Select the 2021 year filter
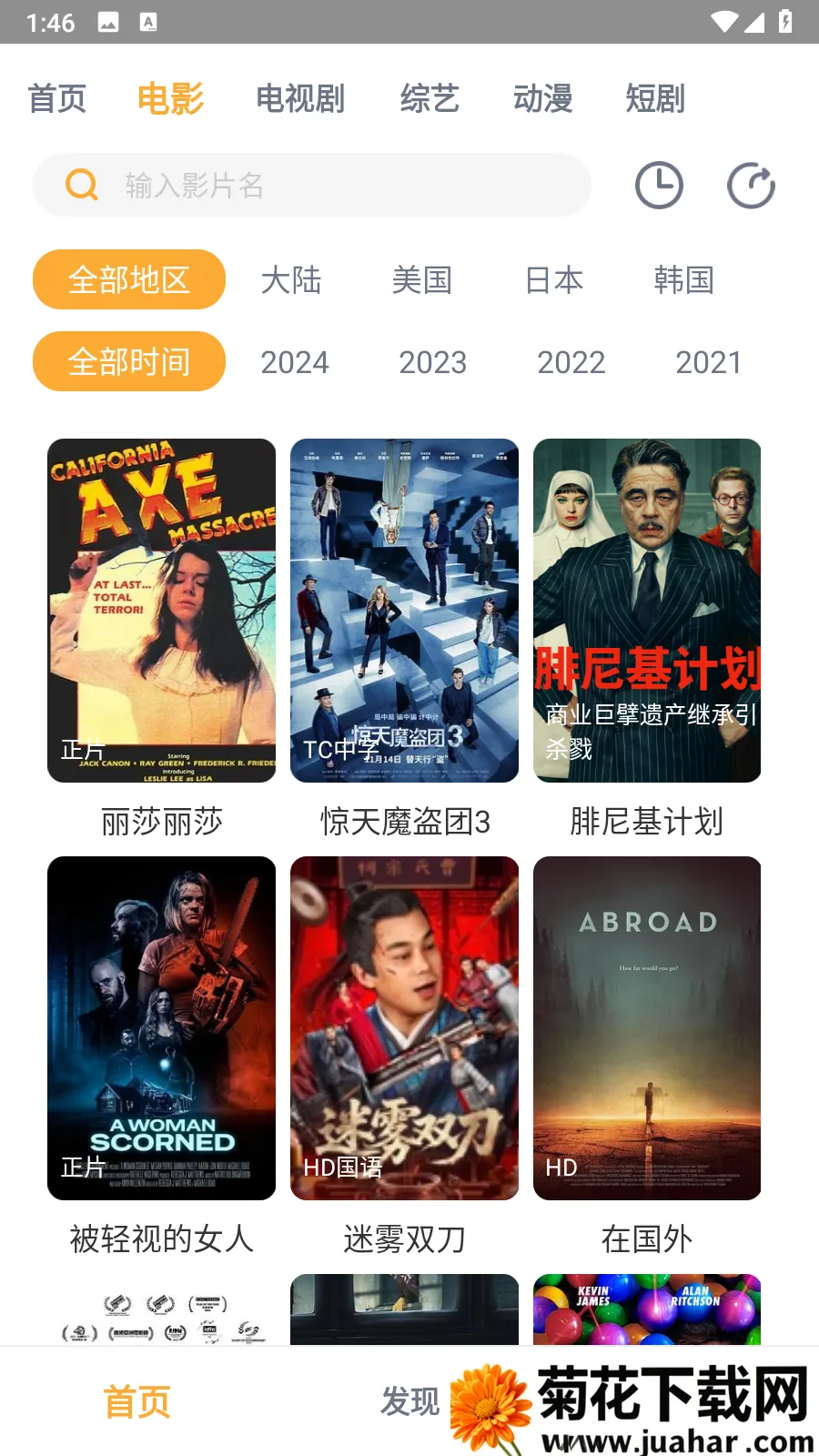Viewport: 819px width, 1456px height. tap(711, 362)
